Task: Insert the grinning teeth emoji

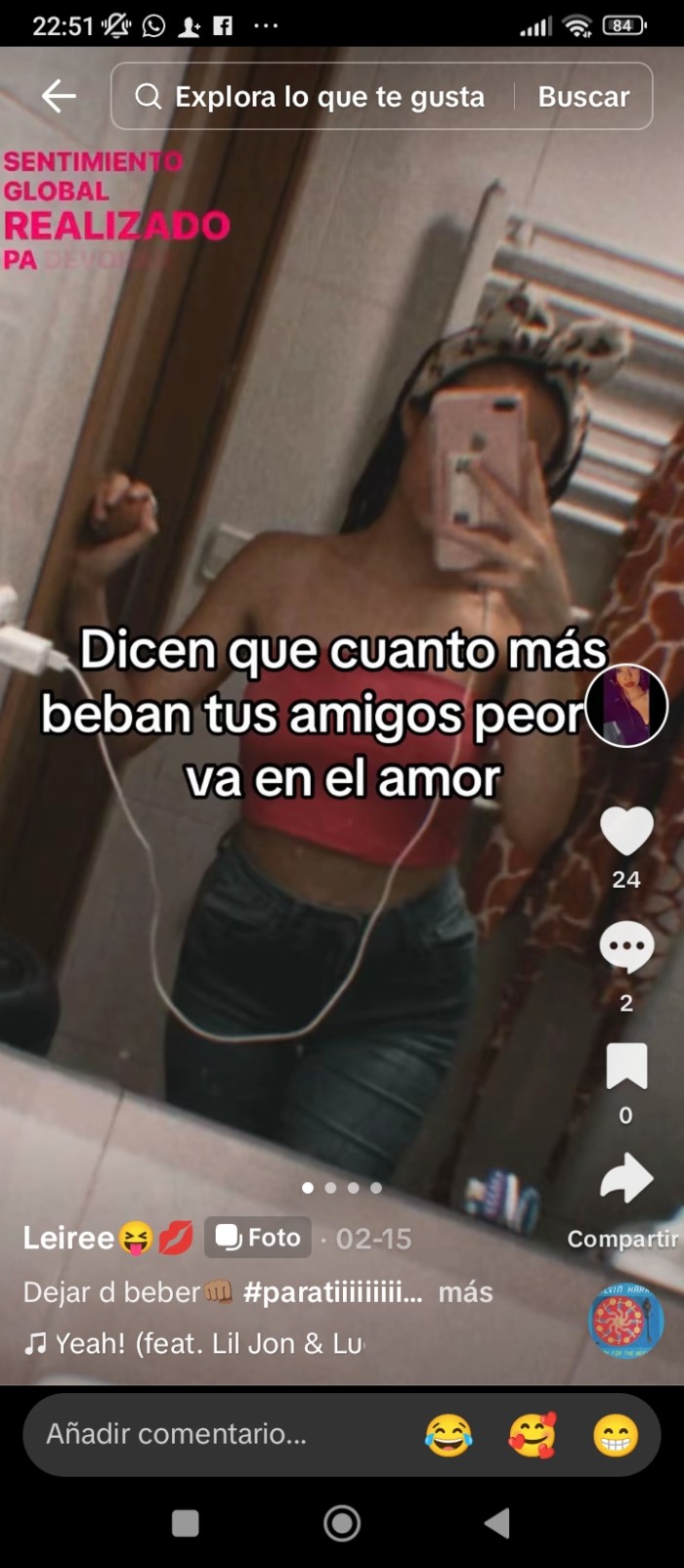Action: [x=616, y=1435]
